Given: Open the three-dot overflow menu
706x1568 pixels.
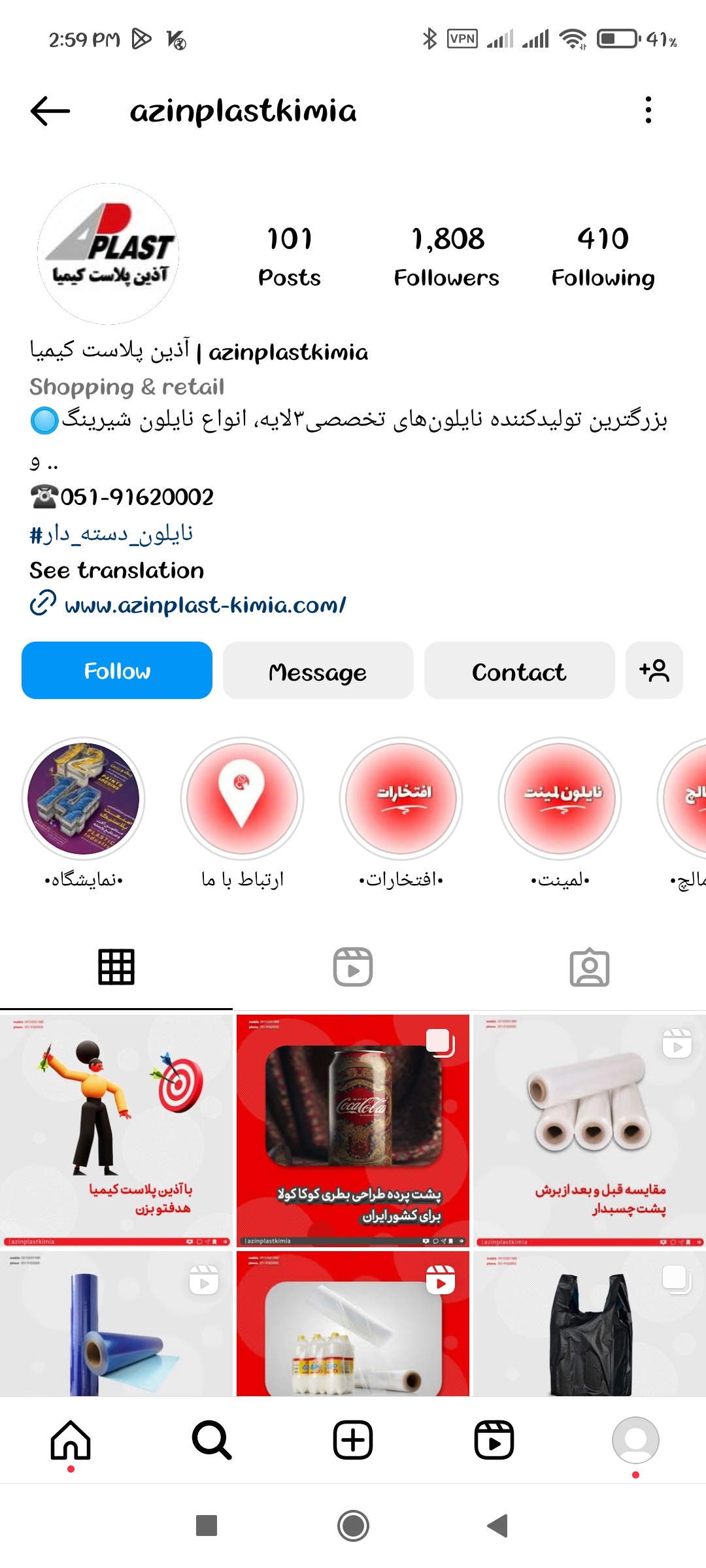Looking at the screenshot, I should [648, 110].
